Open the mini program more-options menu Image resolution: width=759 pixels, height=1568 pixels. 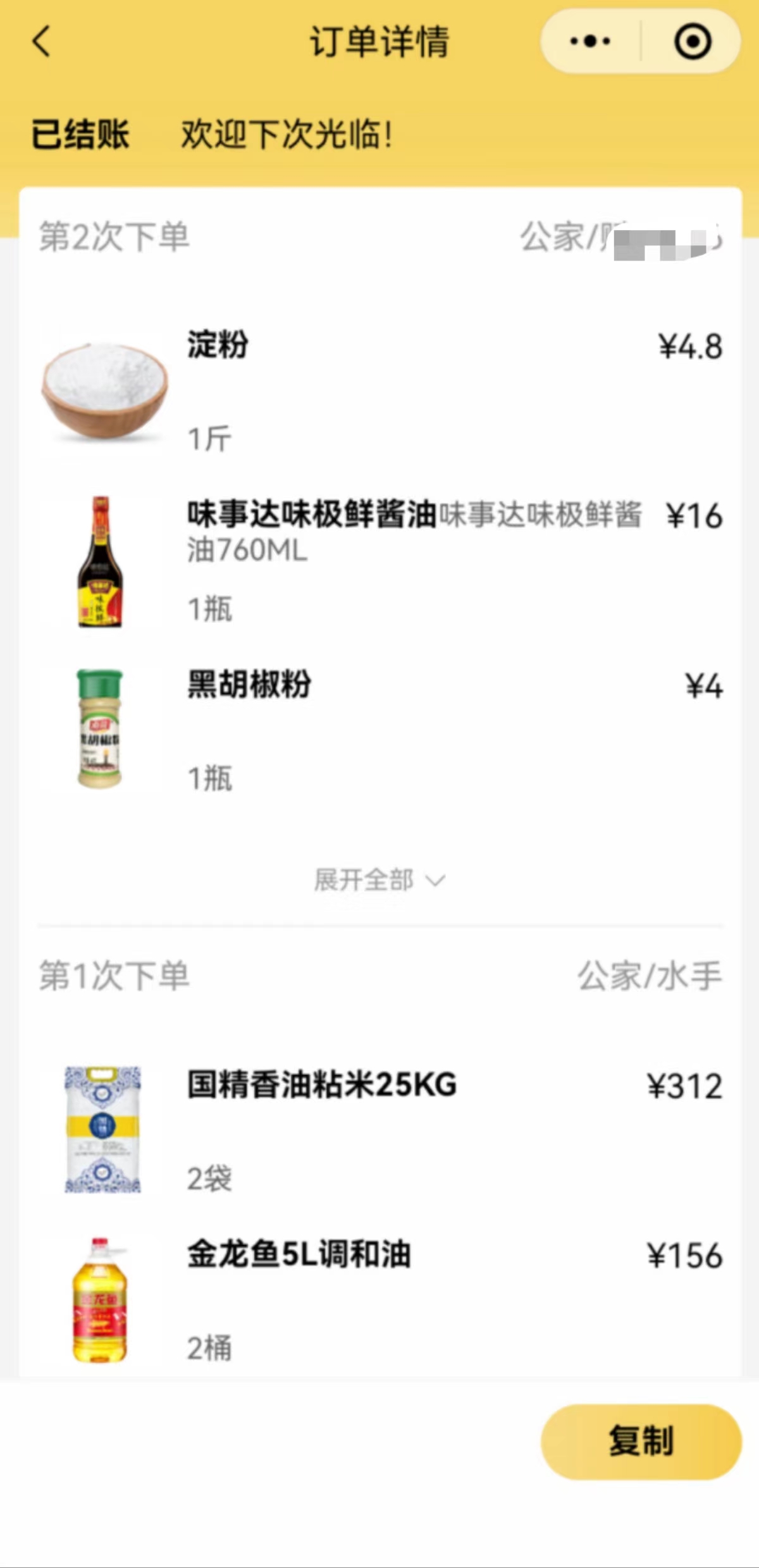coord(590,42)
